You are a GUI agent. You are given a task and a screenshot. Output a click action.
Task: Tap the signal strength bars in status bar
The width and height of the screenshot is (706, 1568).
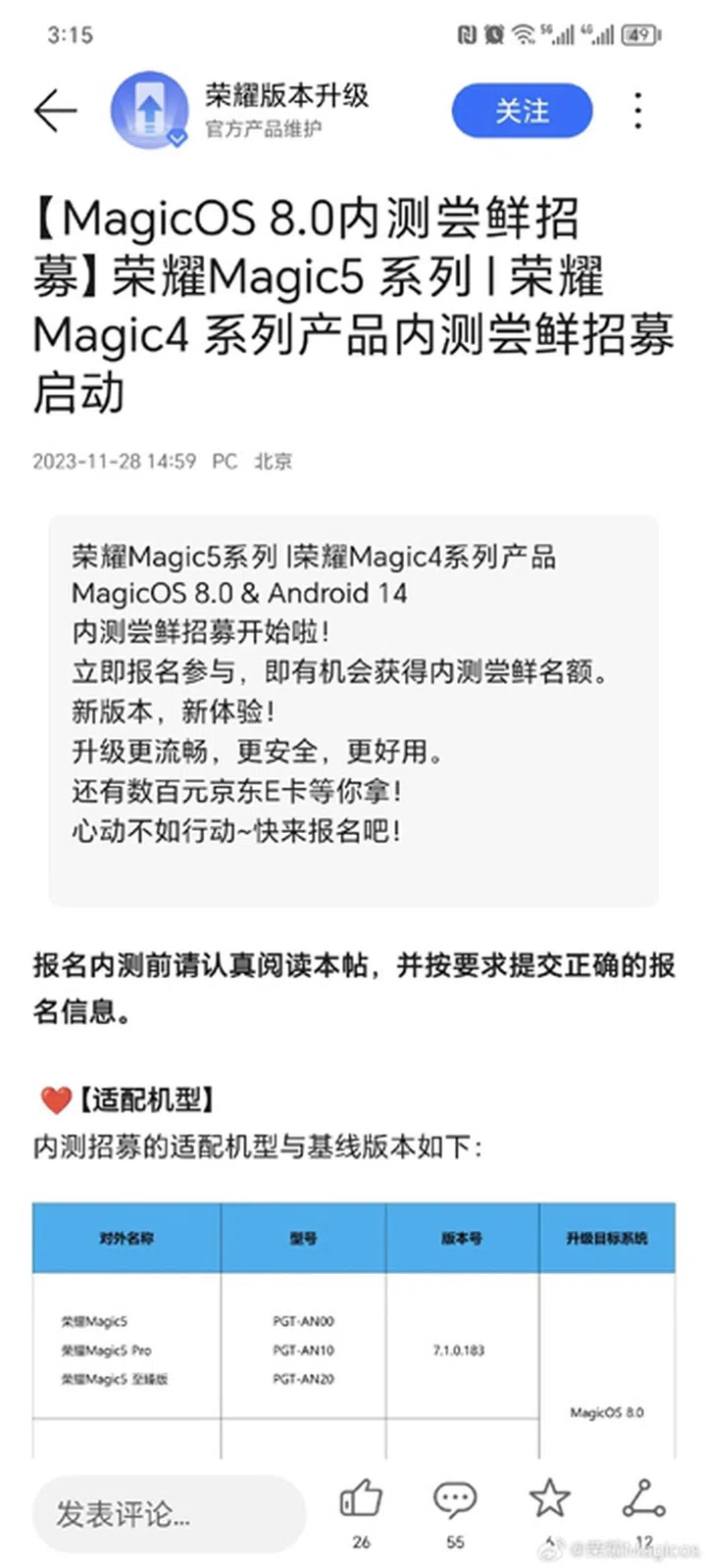pyautogui.click(x=564, y=32)
